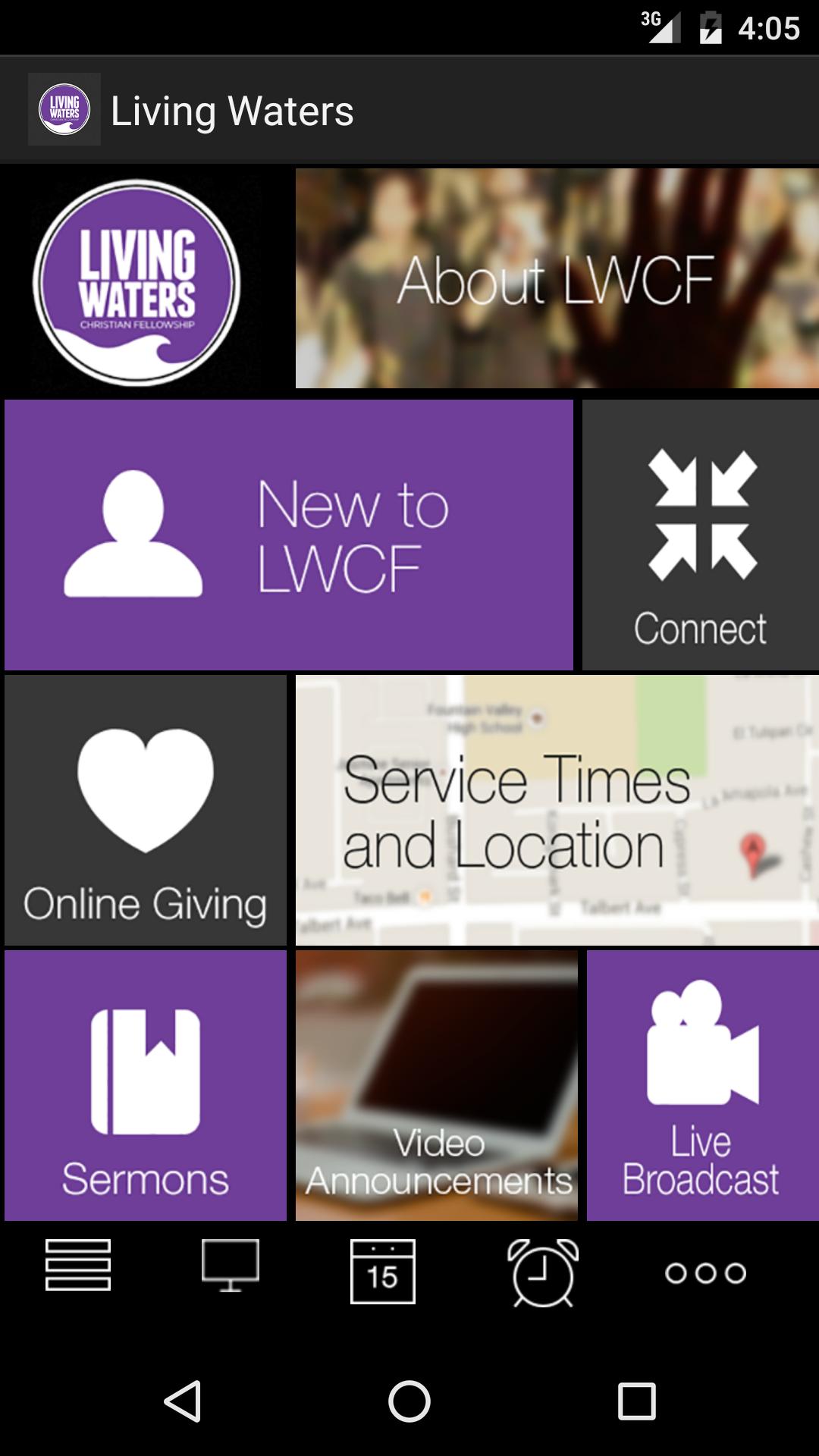Open the New to LWCF tile

(x=288, y=535)
